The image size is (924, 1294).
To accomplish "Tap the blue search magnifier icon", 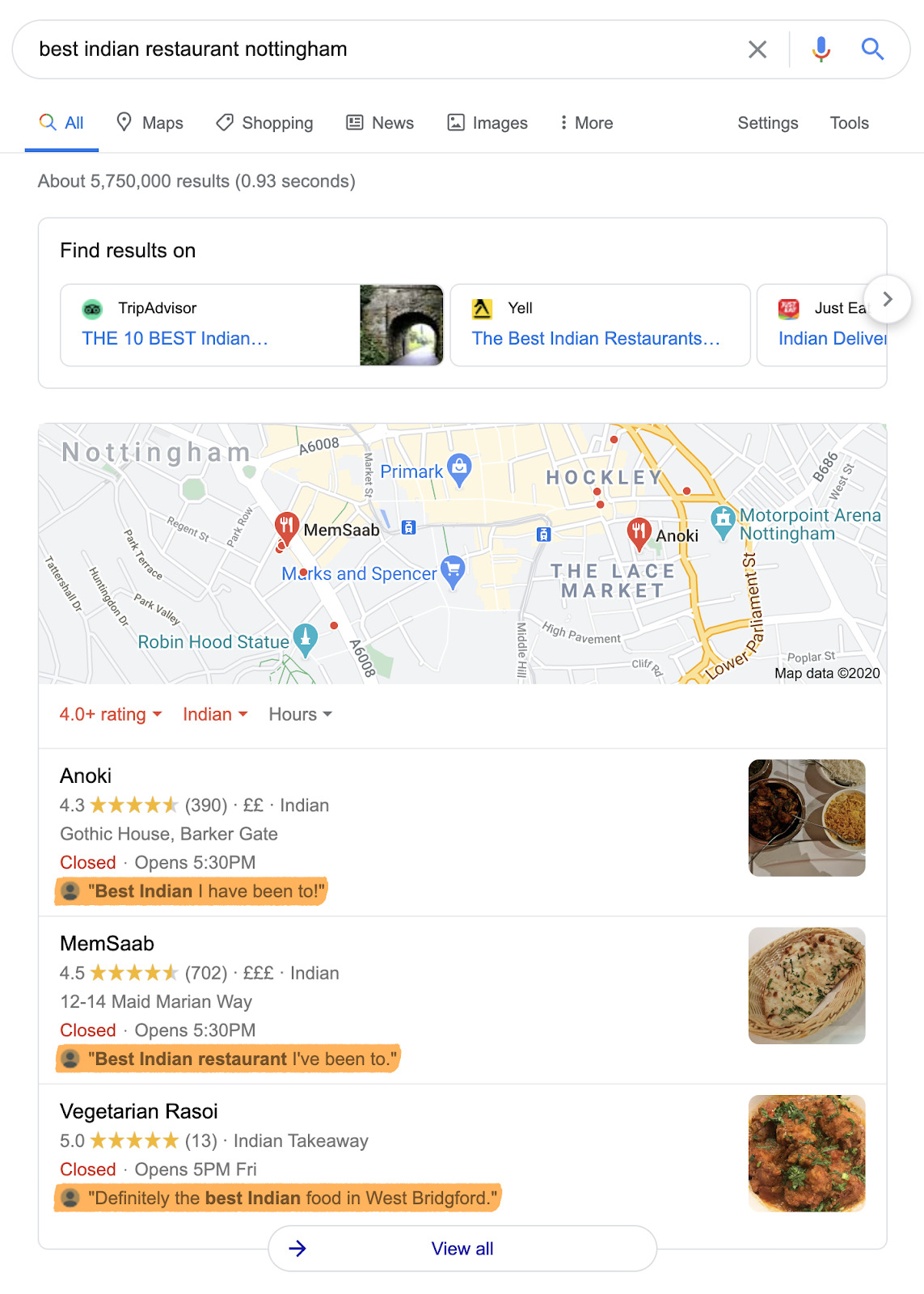I will tap(872, 49).
